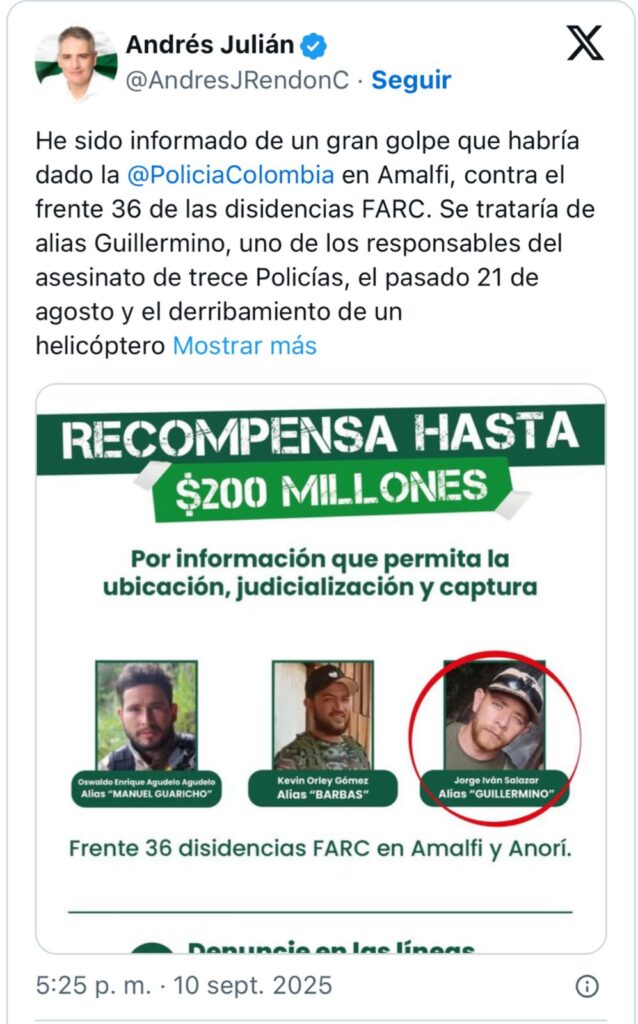Expand the post with Mostrar más

pos(245,346)
